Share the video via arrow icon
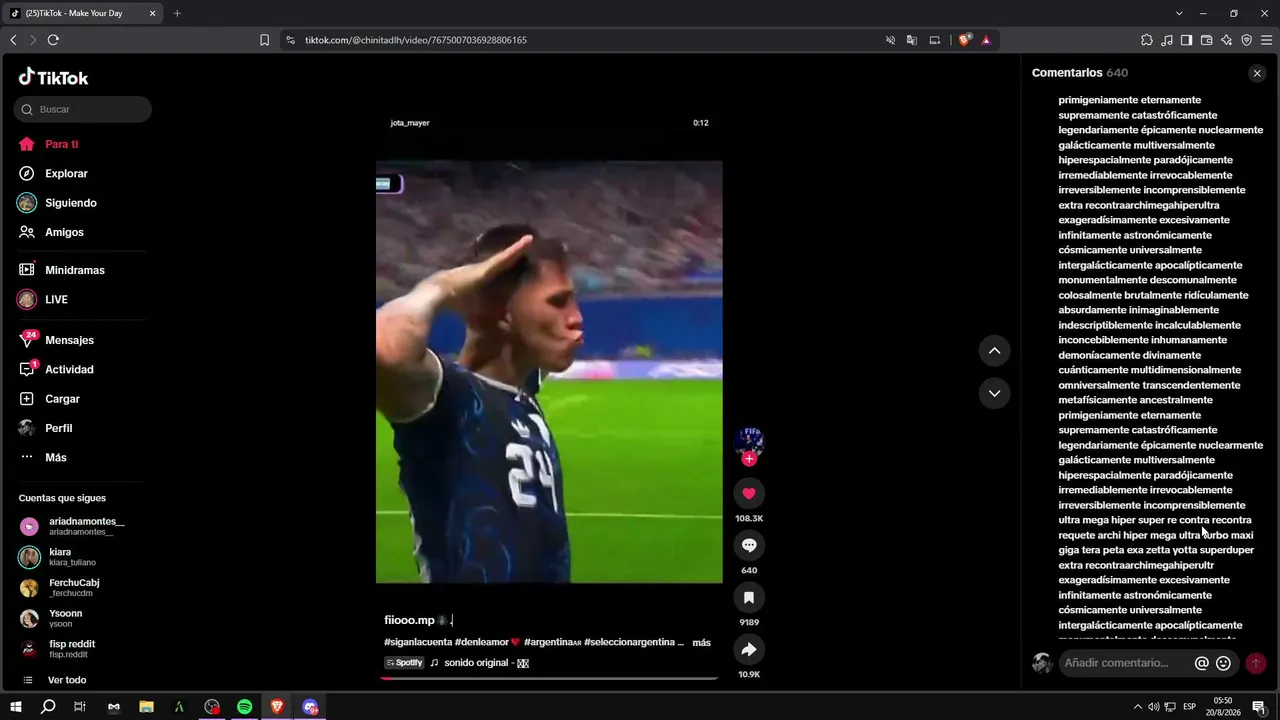1280x720 pixels. click(x=749, y=649)
